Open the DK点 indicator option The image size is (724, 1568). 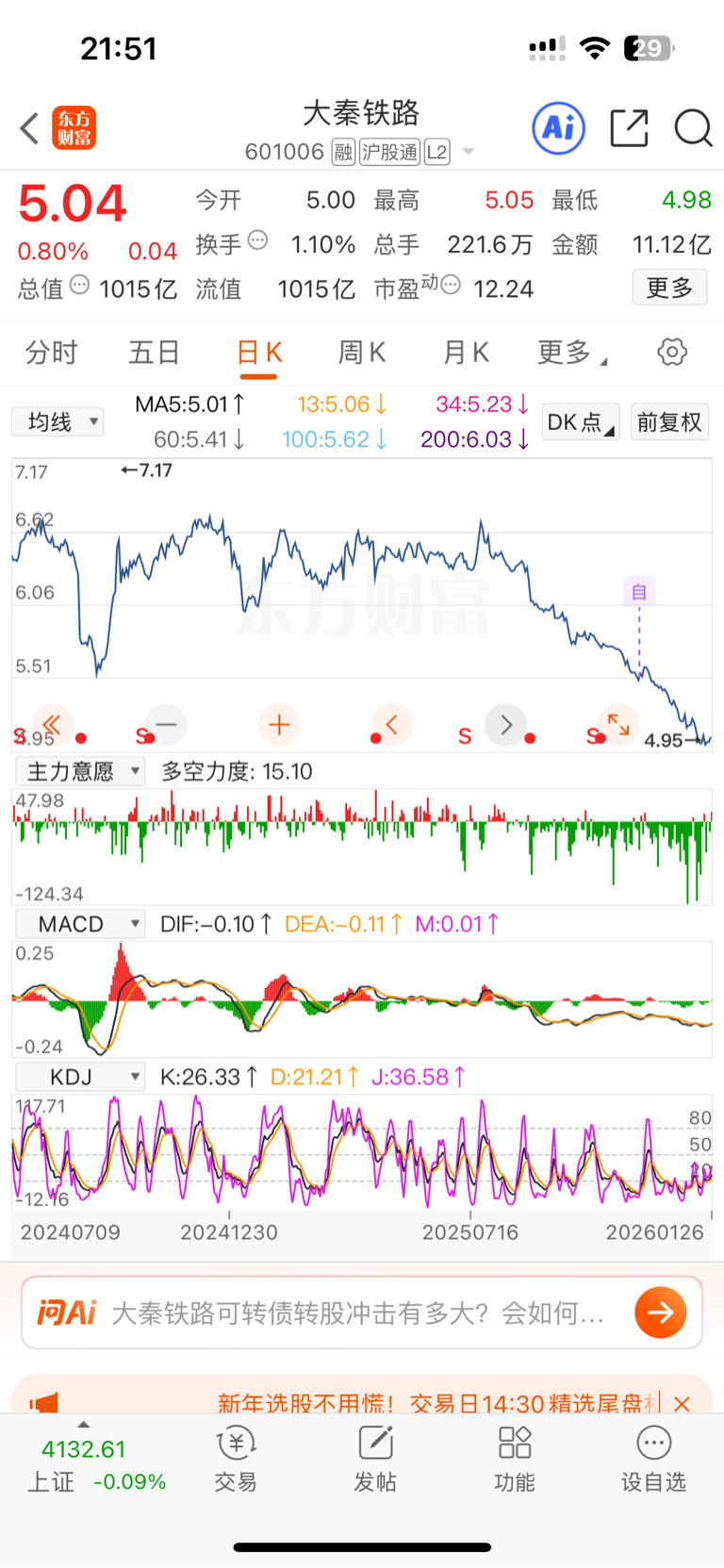coord(581,421)
